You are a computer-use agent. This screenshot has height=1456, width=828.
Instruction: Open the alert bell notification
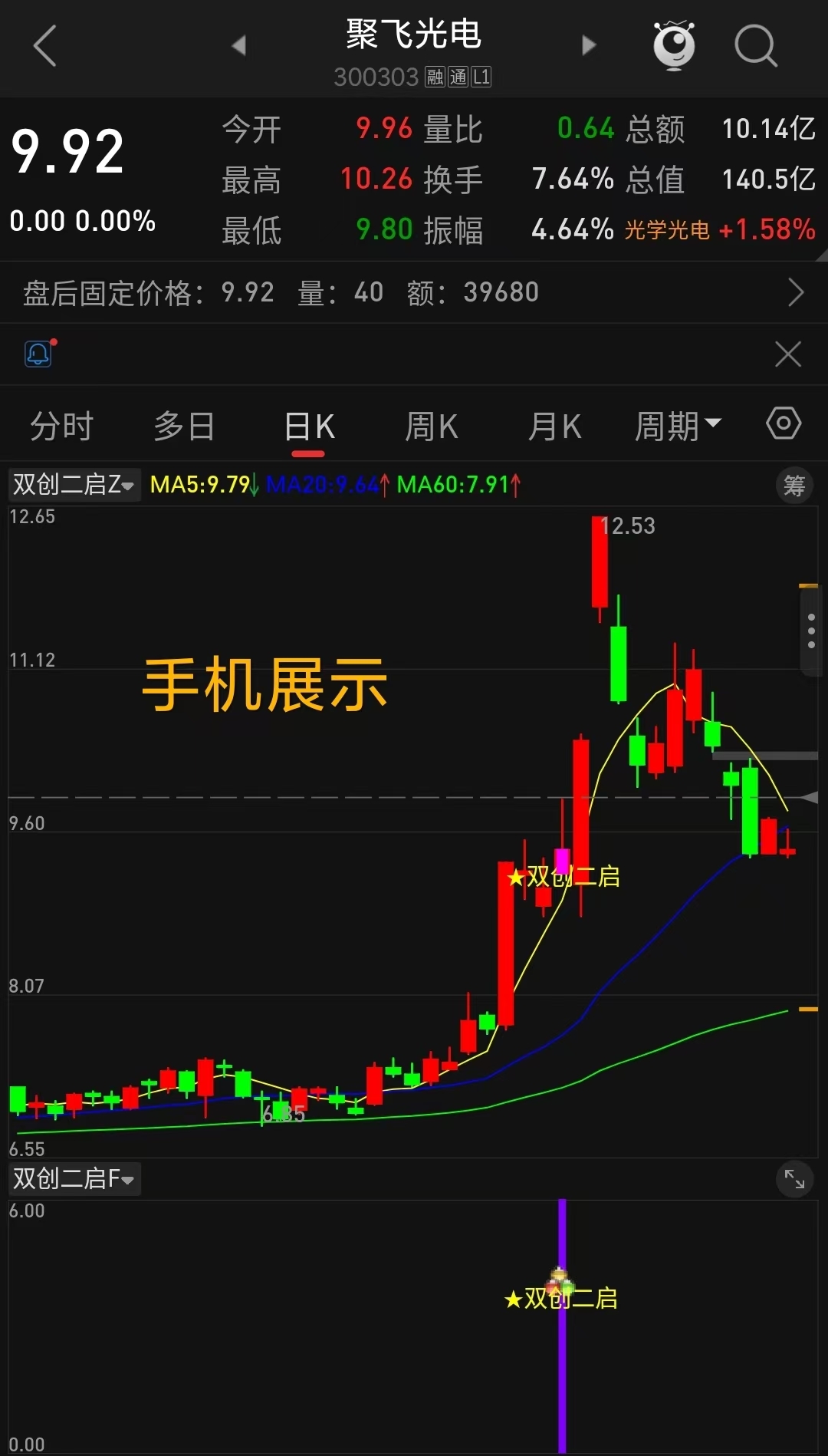(x=39, y=354)
